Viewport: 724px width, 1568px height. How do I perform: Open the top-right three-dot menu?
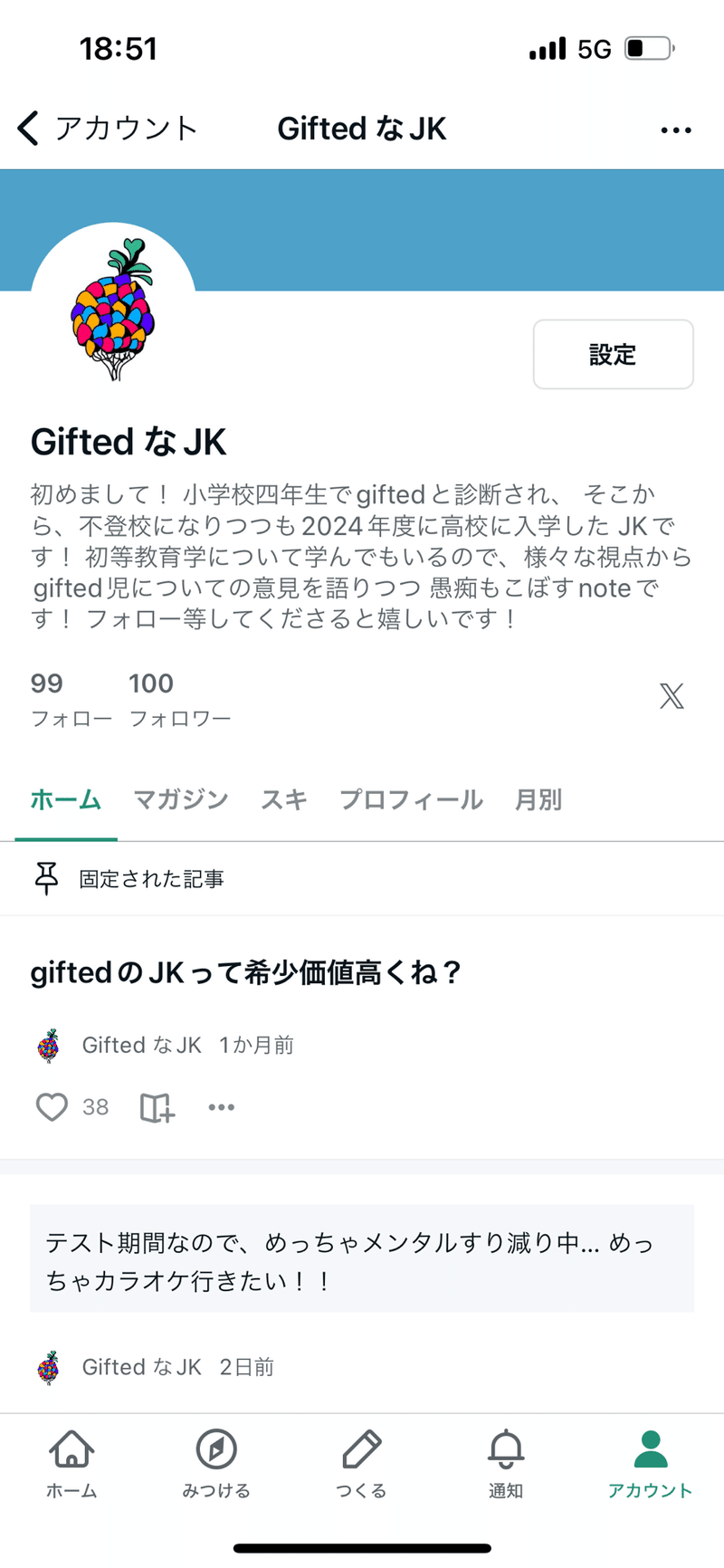676,129
